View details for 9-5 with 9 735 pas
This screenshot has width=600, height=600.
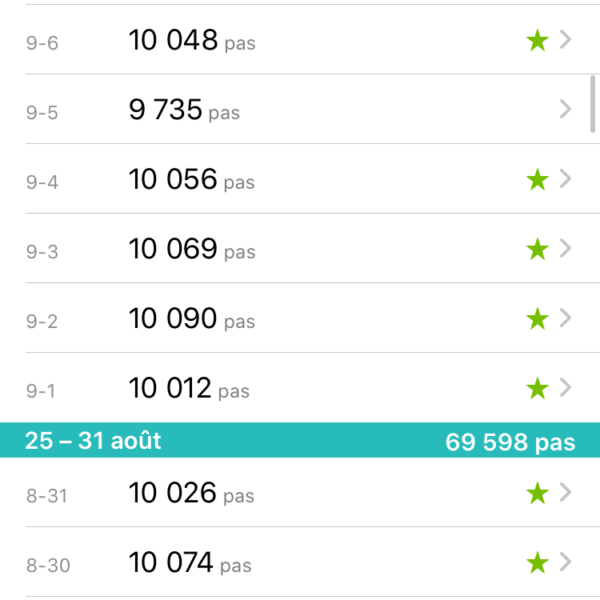point(300,110)
